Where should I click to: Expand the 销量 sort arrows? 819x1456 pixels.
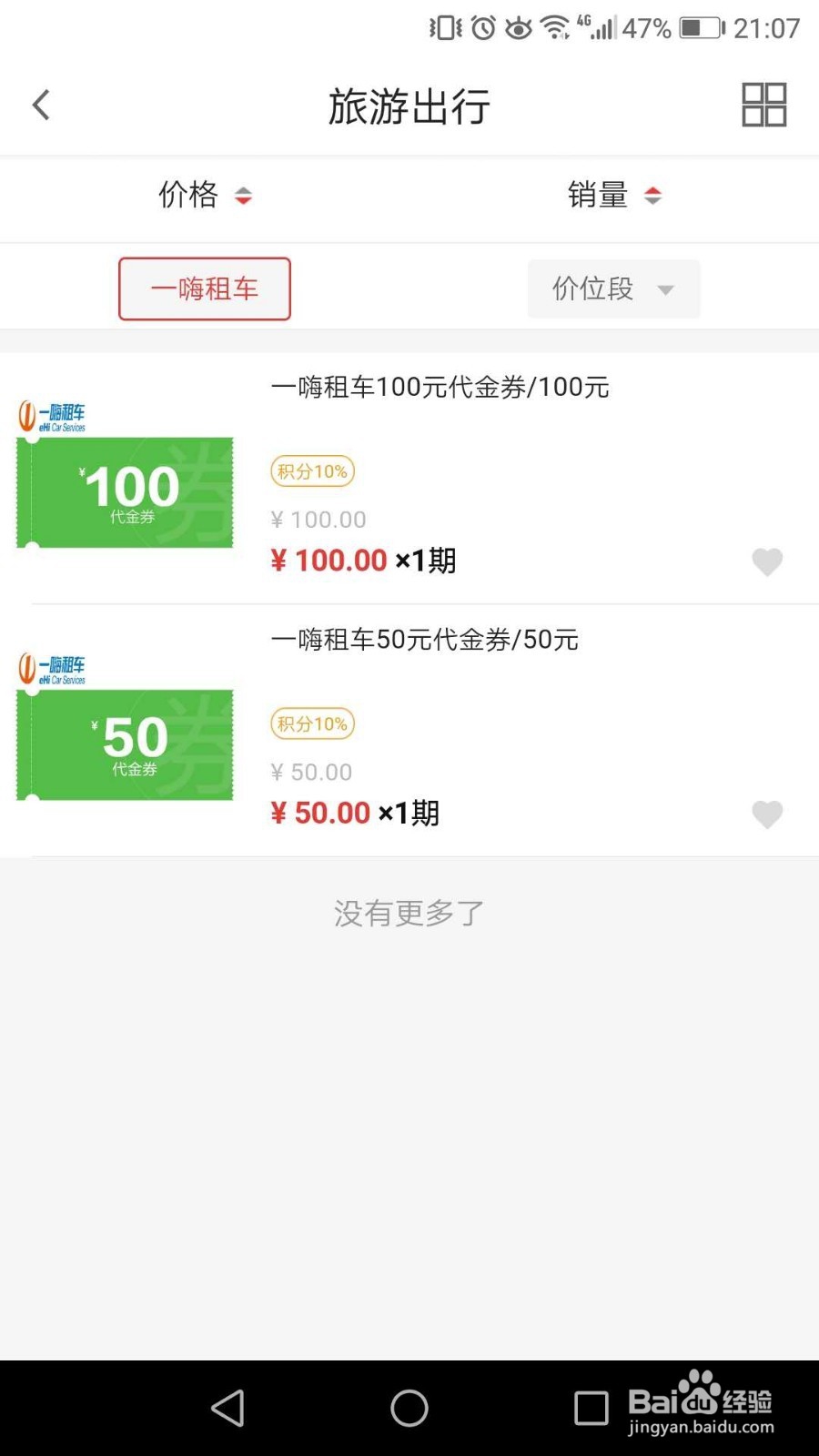click(652, 195)
